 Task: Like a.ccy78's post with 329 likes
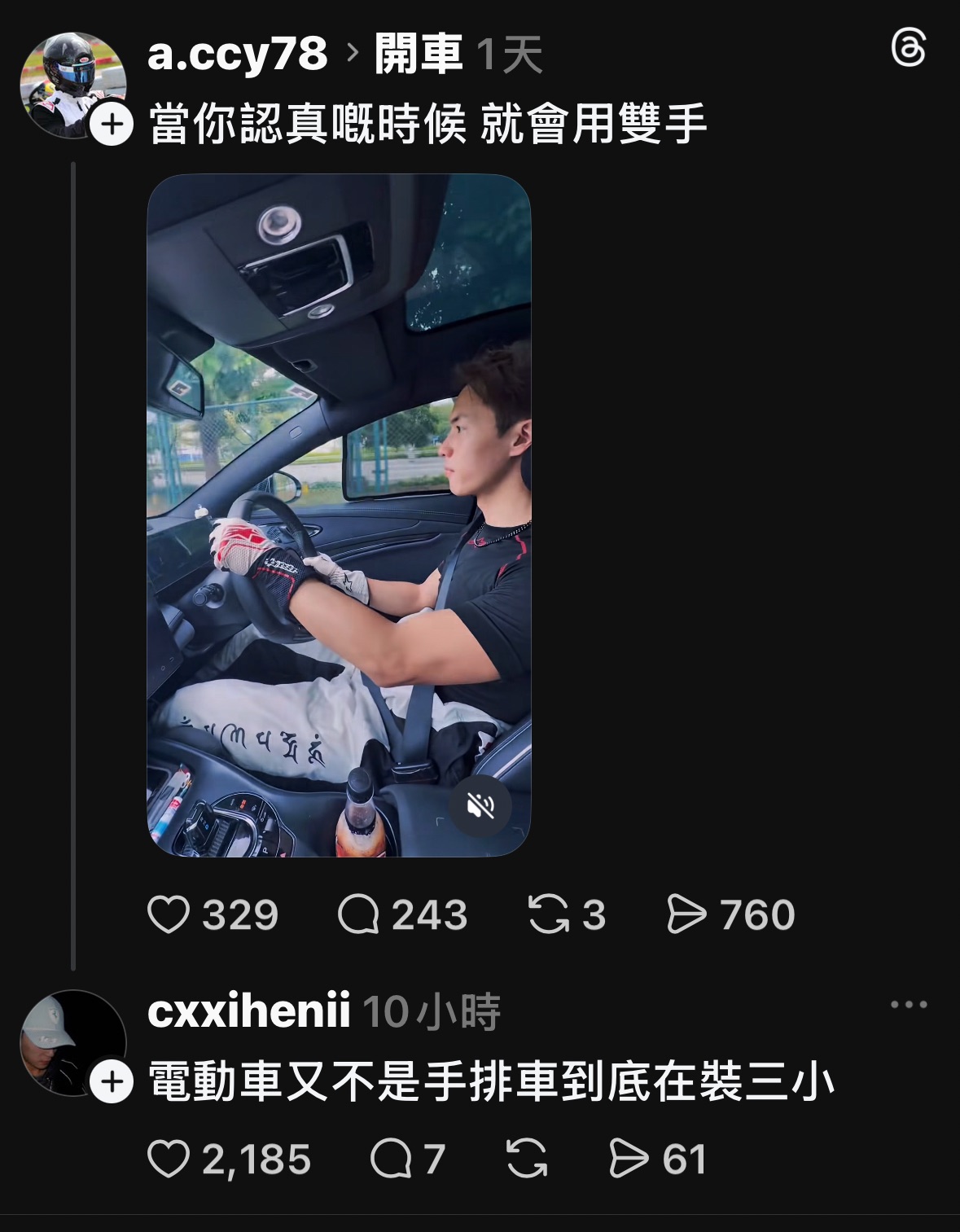click(x=169, y=914)
